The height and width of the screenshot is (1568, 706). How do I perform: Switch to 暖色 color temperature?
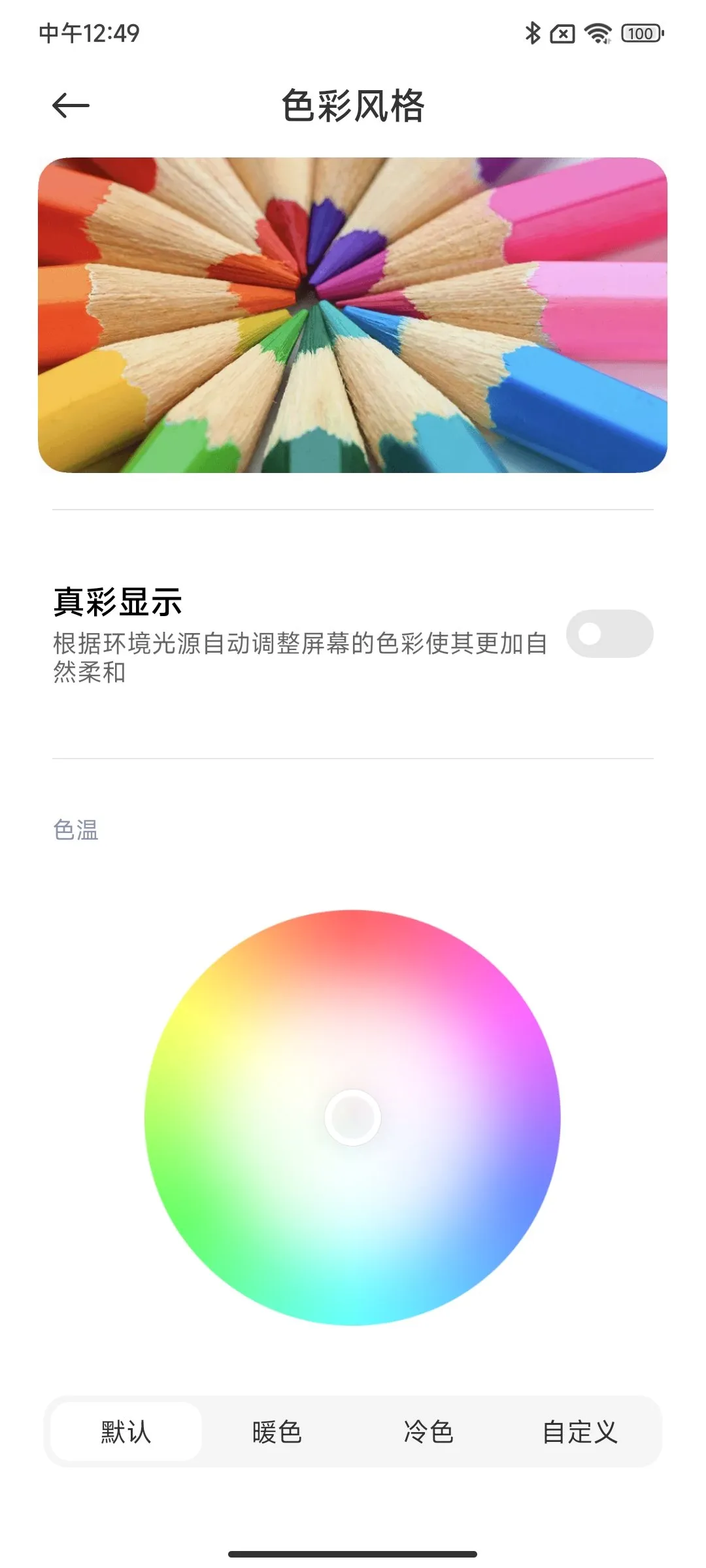point(277,1432)
